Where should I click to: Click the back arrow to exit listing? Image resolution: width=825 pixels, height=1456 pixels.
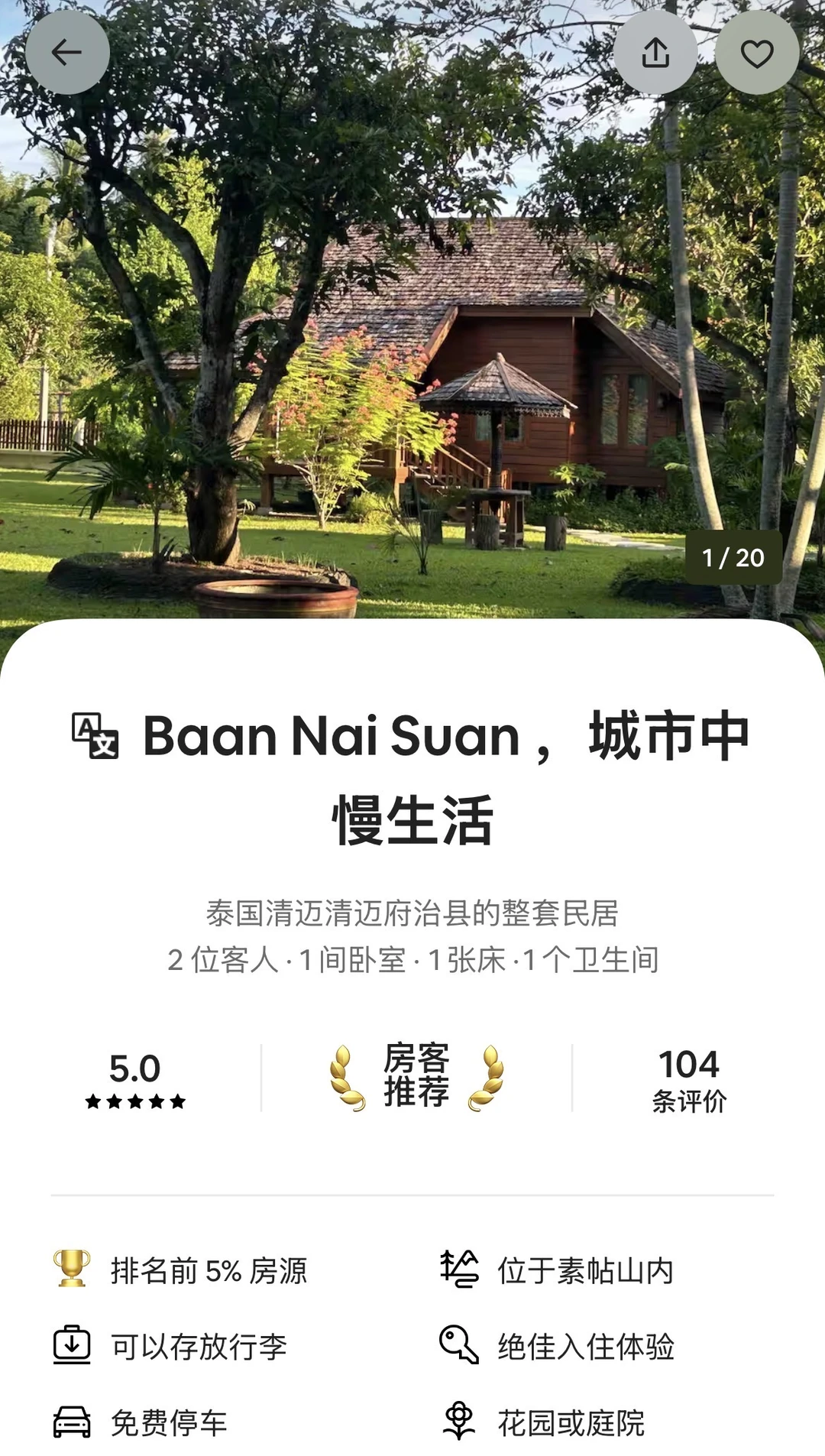(67, 54)
